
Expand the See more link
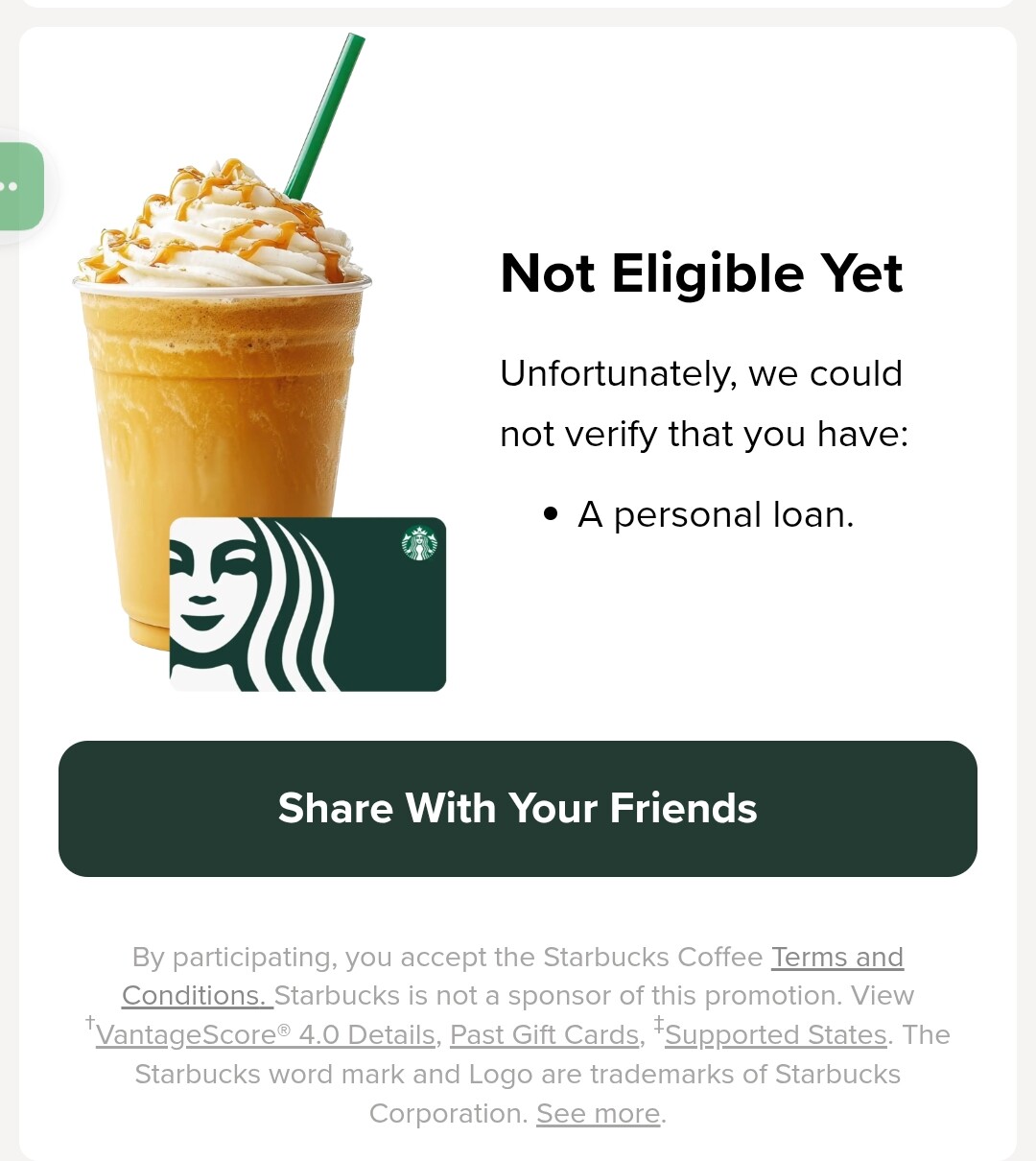click(x=599, y=1113)
